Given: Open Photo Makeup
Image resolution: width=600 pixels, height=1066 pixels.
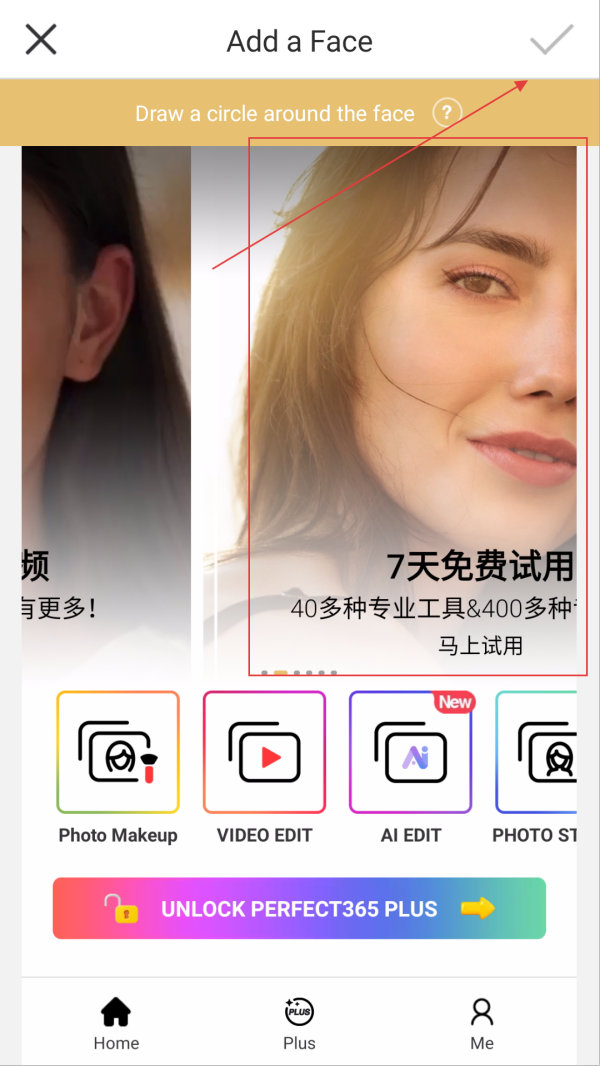Looking at the screenshot, I should click(118, 752).
